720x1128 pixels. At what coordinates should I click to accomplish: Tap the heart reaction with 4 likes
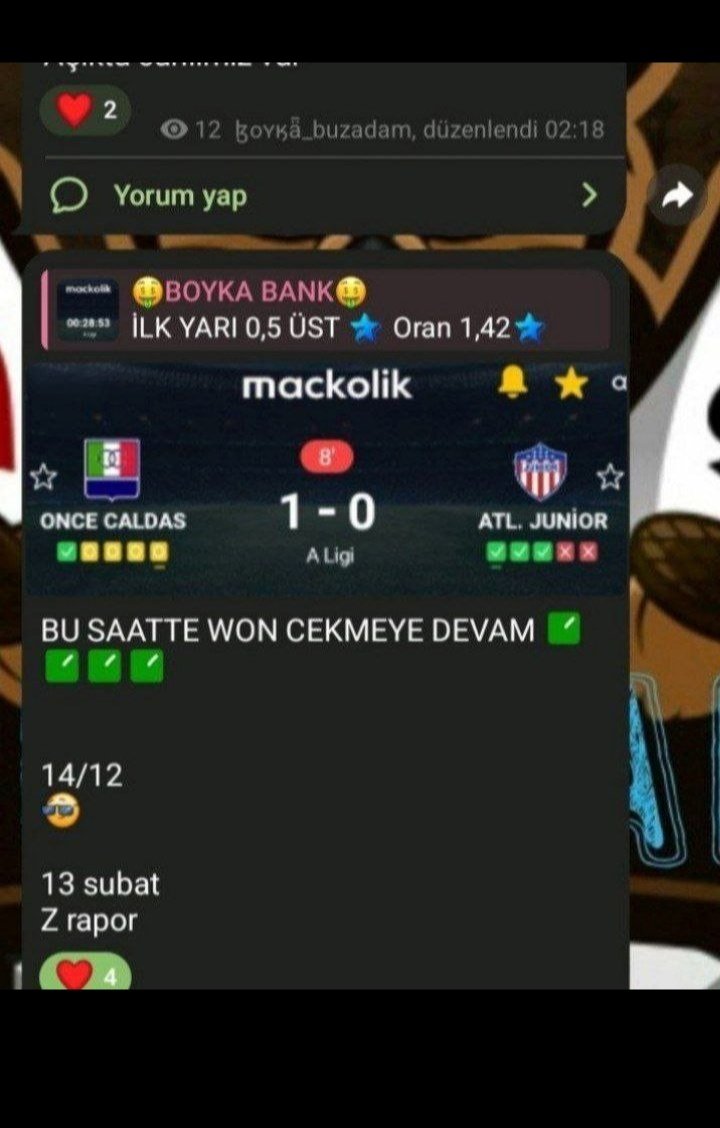85,973
